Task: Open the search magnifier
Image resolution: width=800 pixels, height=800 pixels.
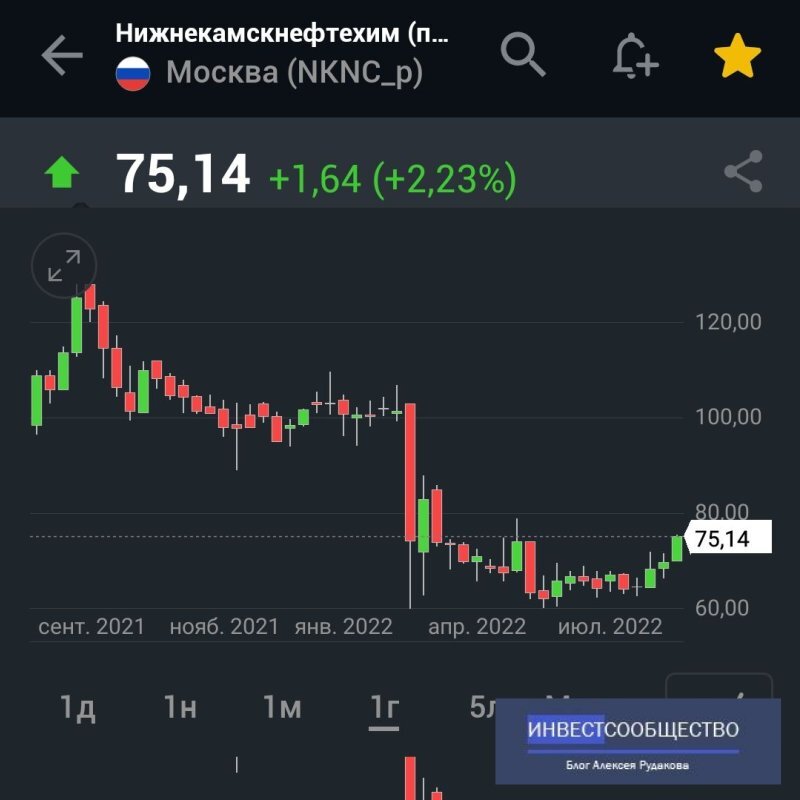Action: coord(522,55)
